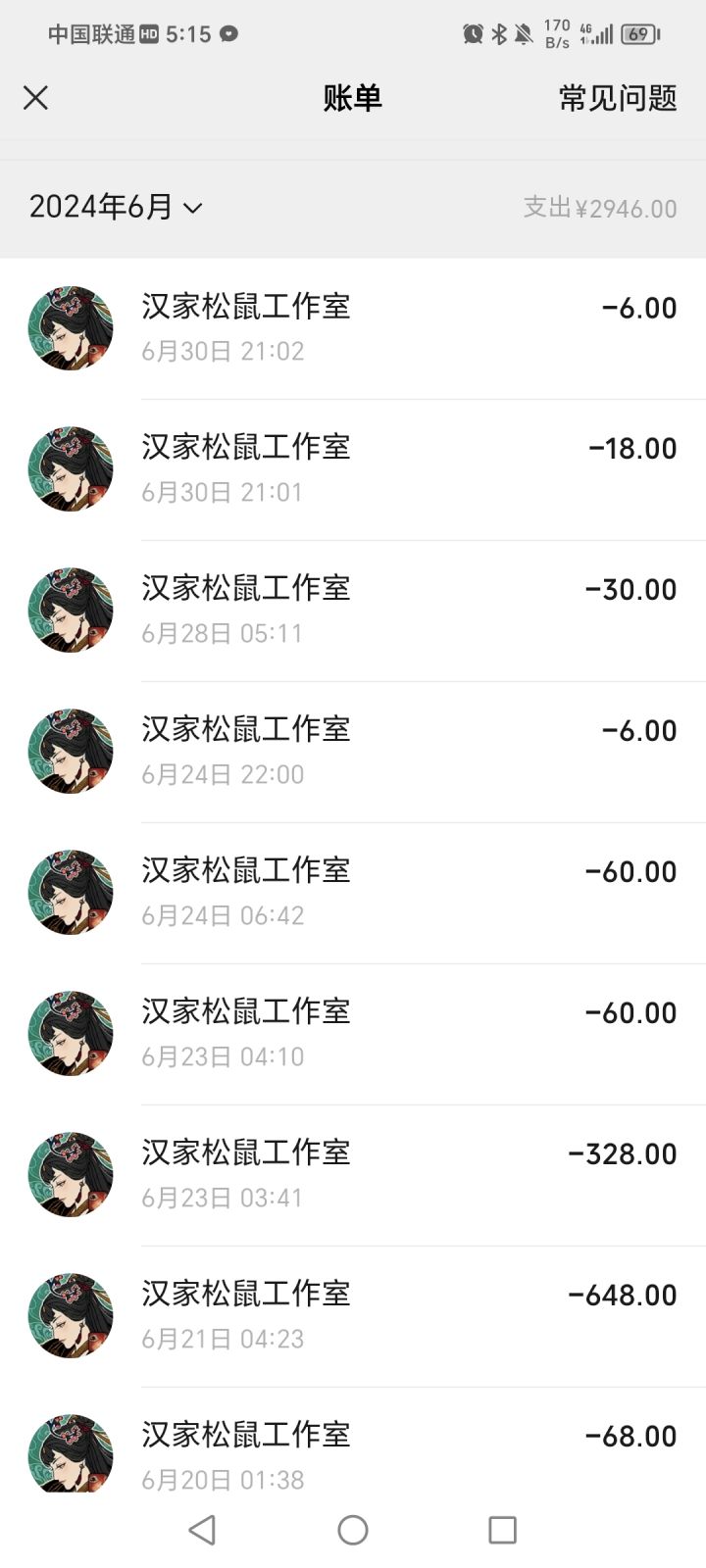Tap the 汉家松鼠工作室 avatar on the first transaction
Viewport: 706px width, 1568px height.
click(70, 327)
